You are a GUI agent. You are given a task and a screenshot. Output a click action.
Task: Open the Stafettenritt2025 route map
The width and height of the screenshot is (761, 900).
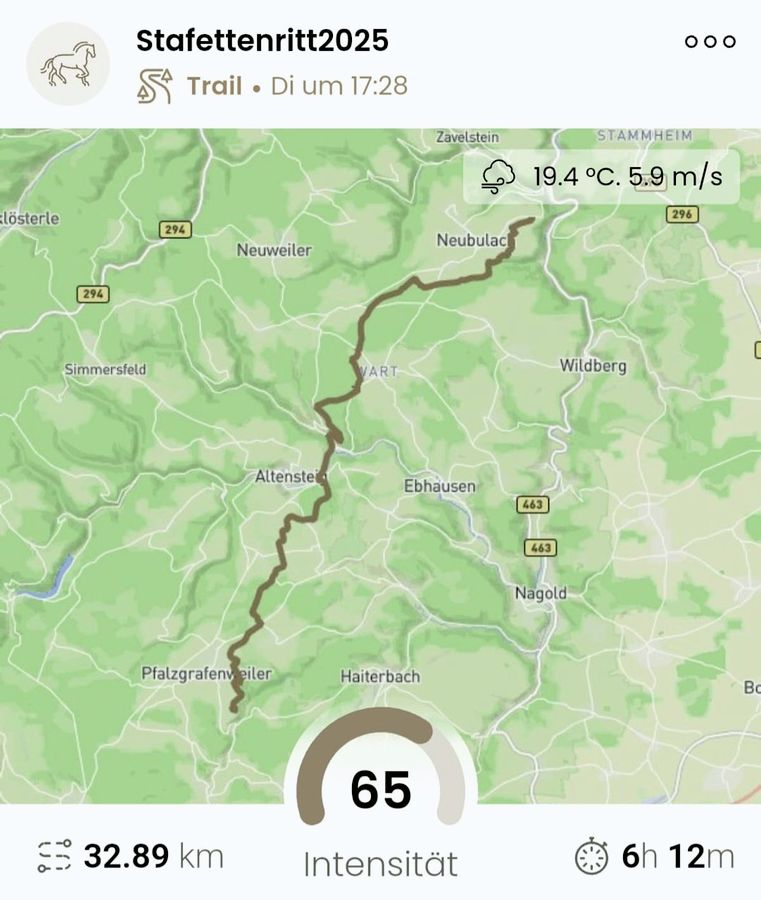[380, 450]
